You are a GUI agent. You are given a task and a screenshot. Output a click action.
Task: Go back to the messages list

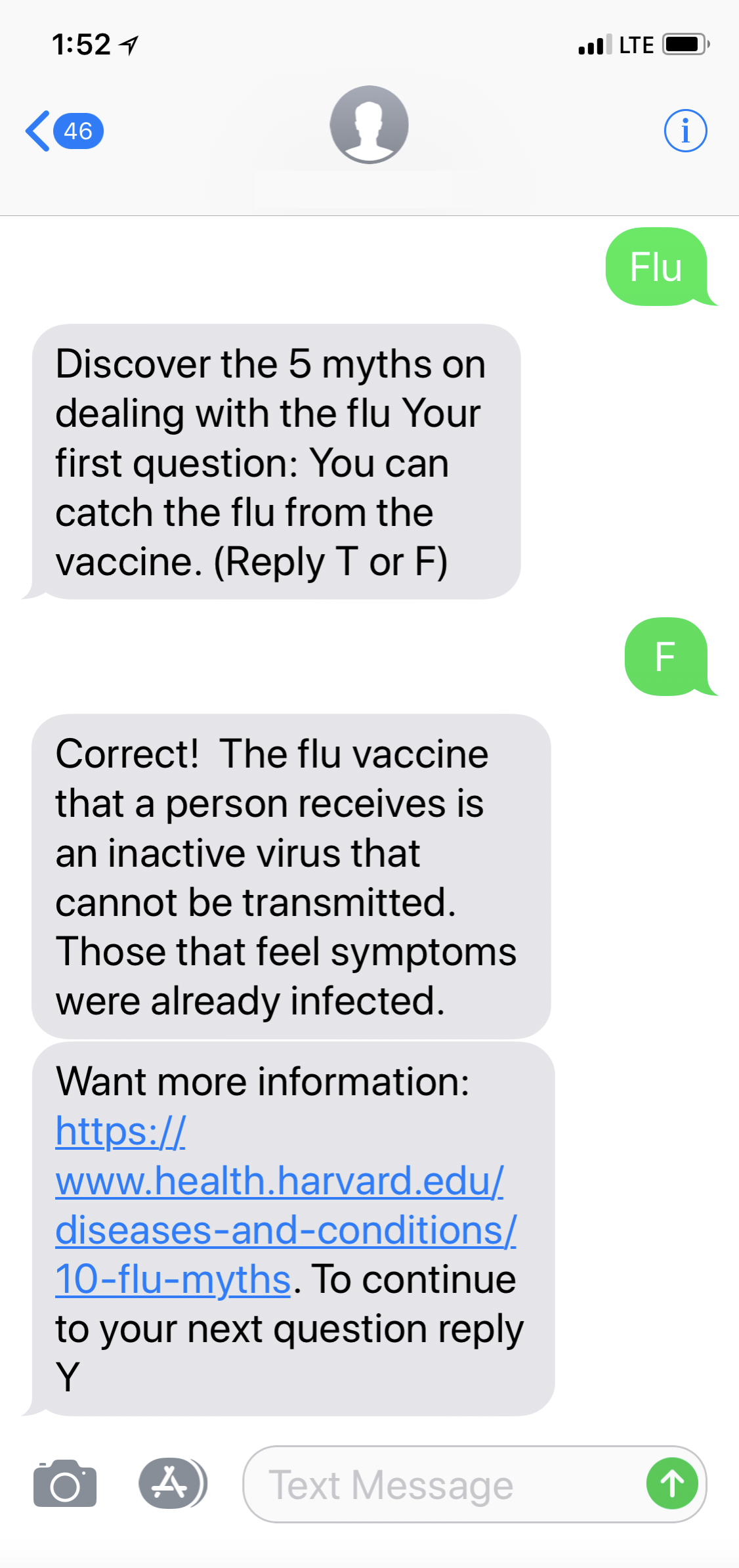(x=64, y=131)
